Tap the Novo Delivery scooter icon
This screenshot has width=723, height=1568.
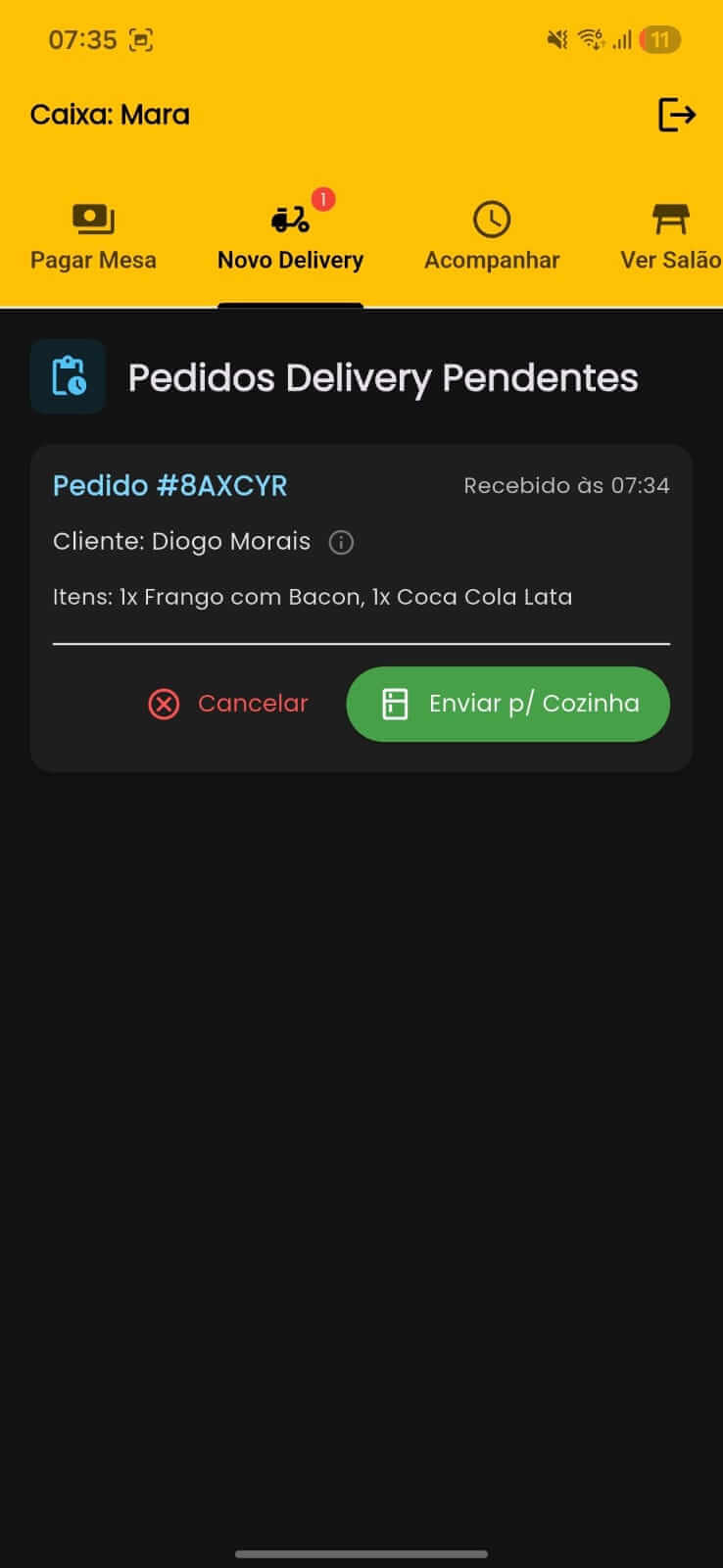[x=289, y=220]
